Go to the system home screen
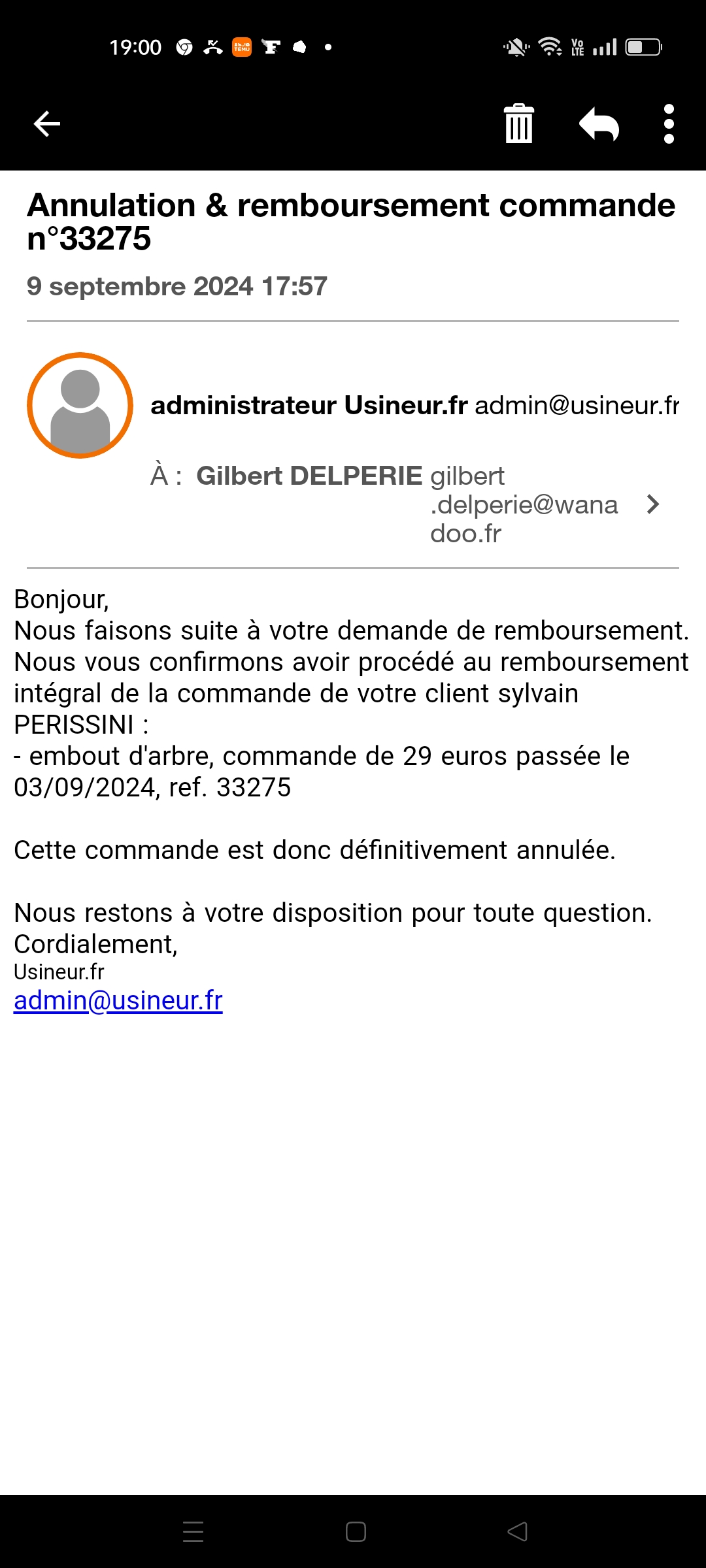The height and width of the screenshot is (1568, 706). pyautogui.click(x=356, y=1531)
